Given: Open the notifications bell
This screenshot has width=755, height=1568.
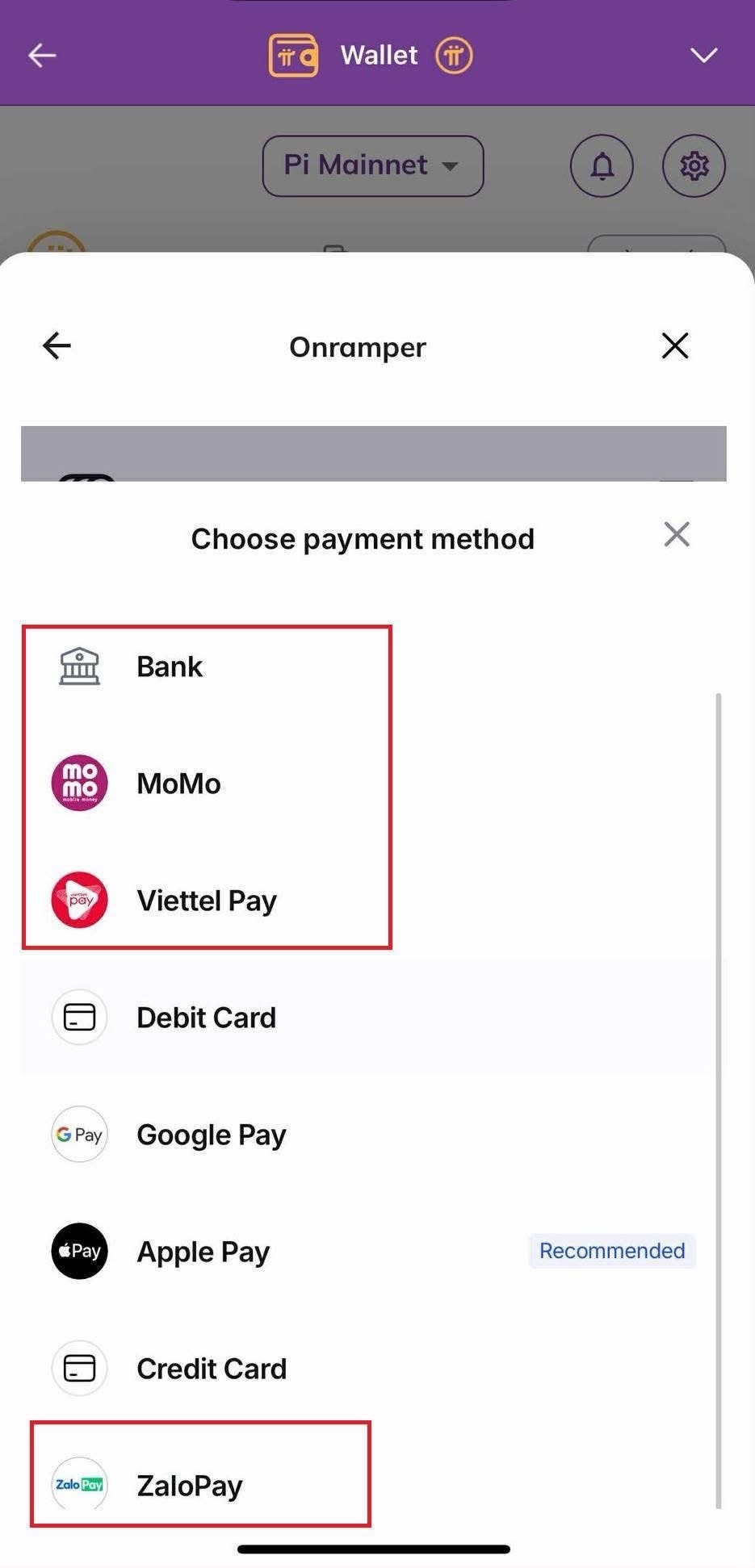Looking at the screenshot, I should click(x=602, y=166).
